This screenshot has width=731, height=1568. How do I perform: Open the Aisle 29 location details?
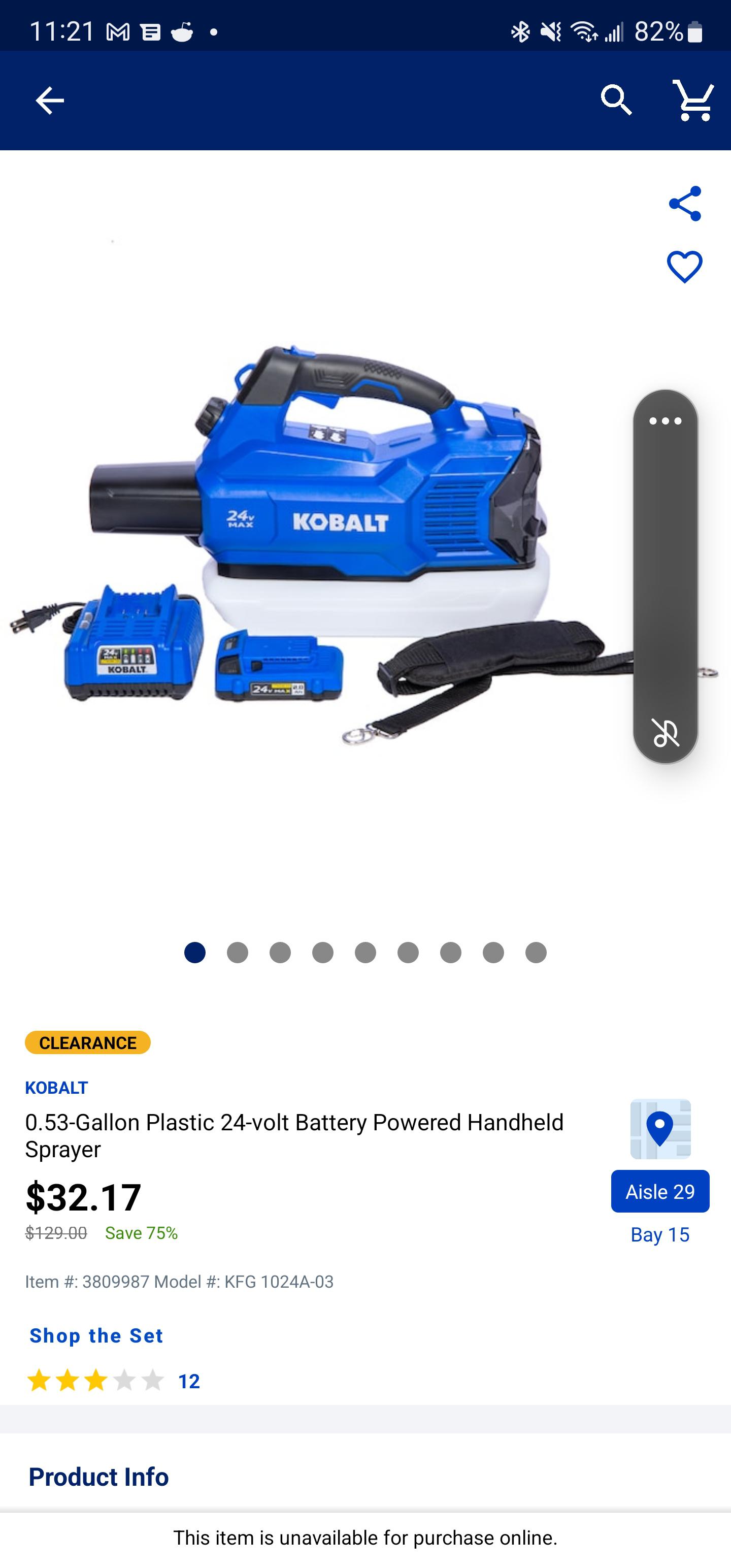pos(660,1191)
